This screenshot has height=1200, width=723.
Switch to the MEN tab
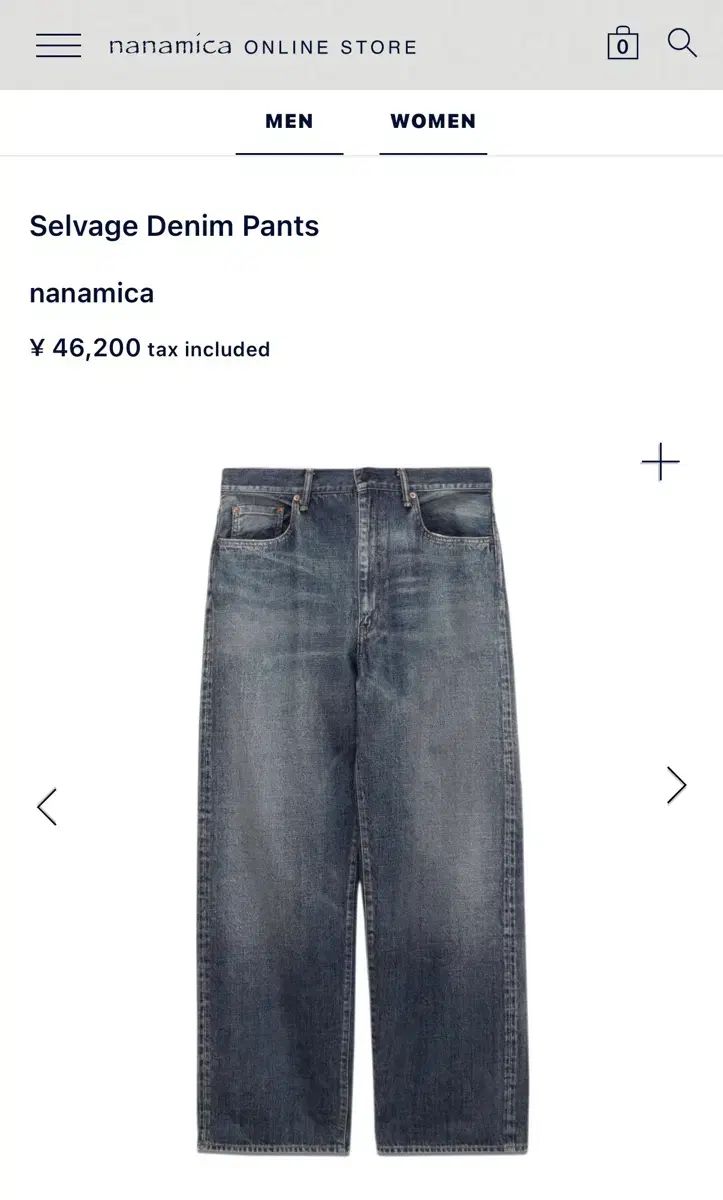click(289, 121)
